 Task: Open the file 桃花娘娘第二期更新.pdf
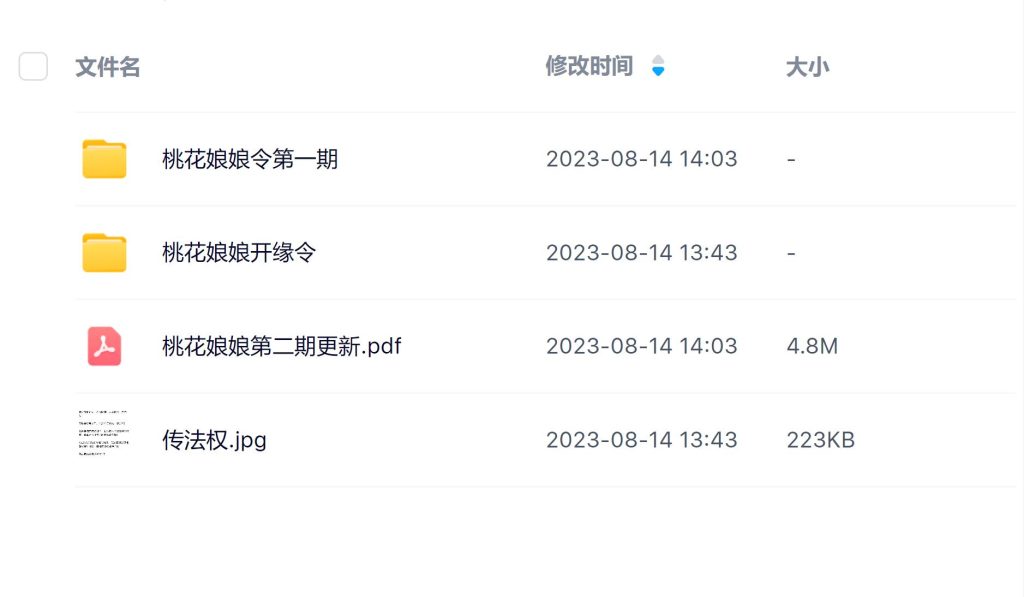[281, 346]
